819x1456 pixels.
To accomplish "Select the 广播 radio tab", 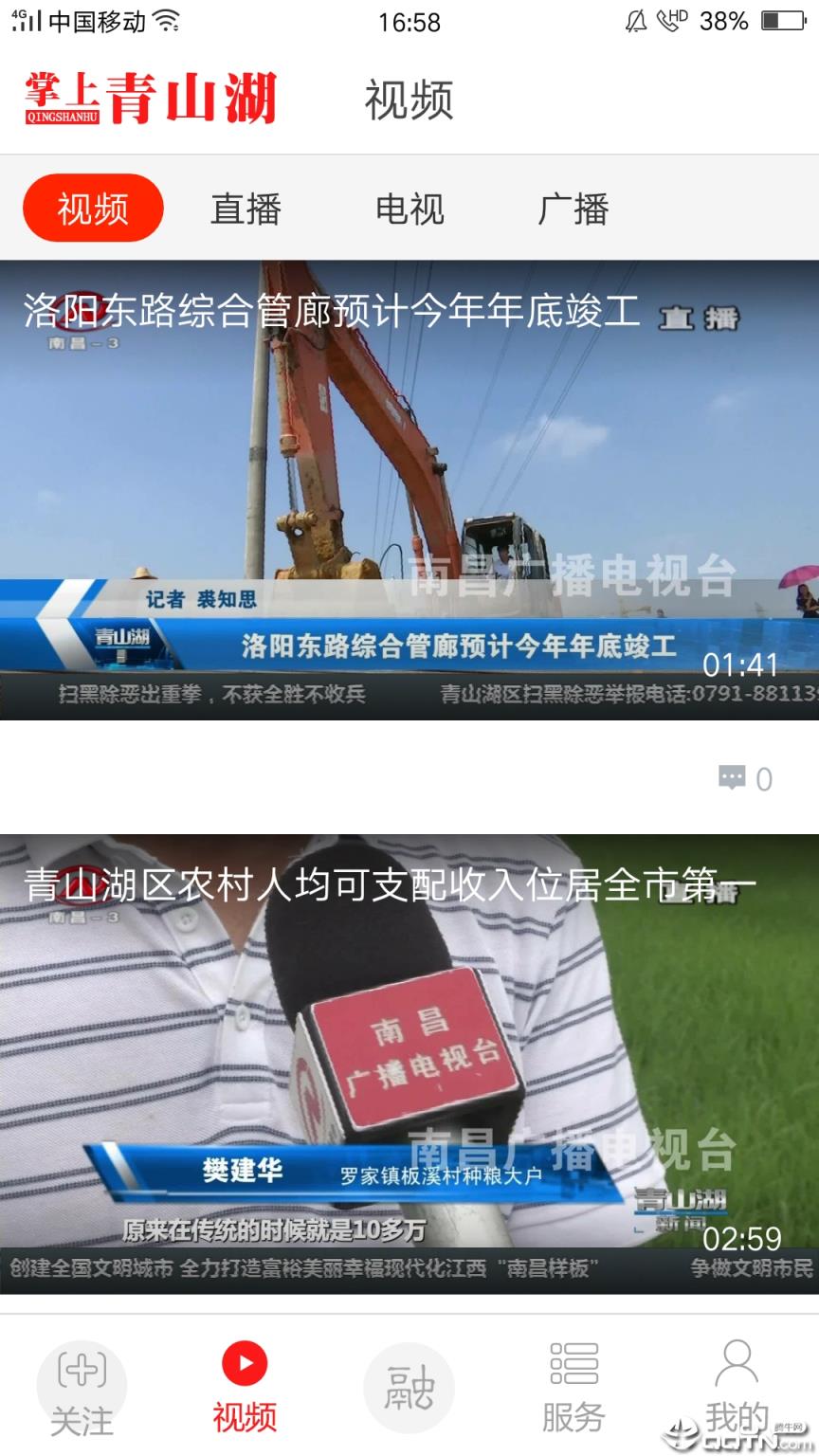I will click(573, 209).
